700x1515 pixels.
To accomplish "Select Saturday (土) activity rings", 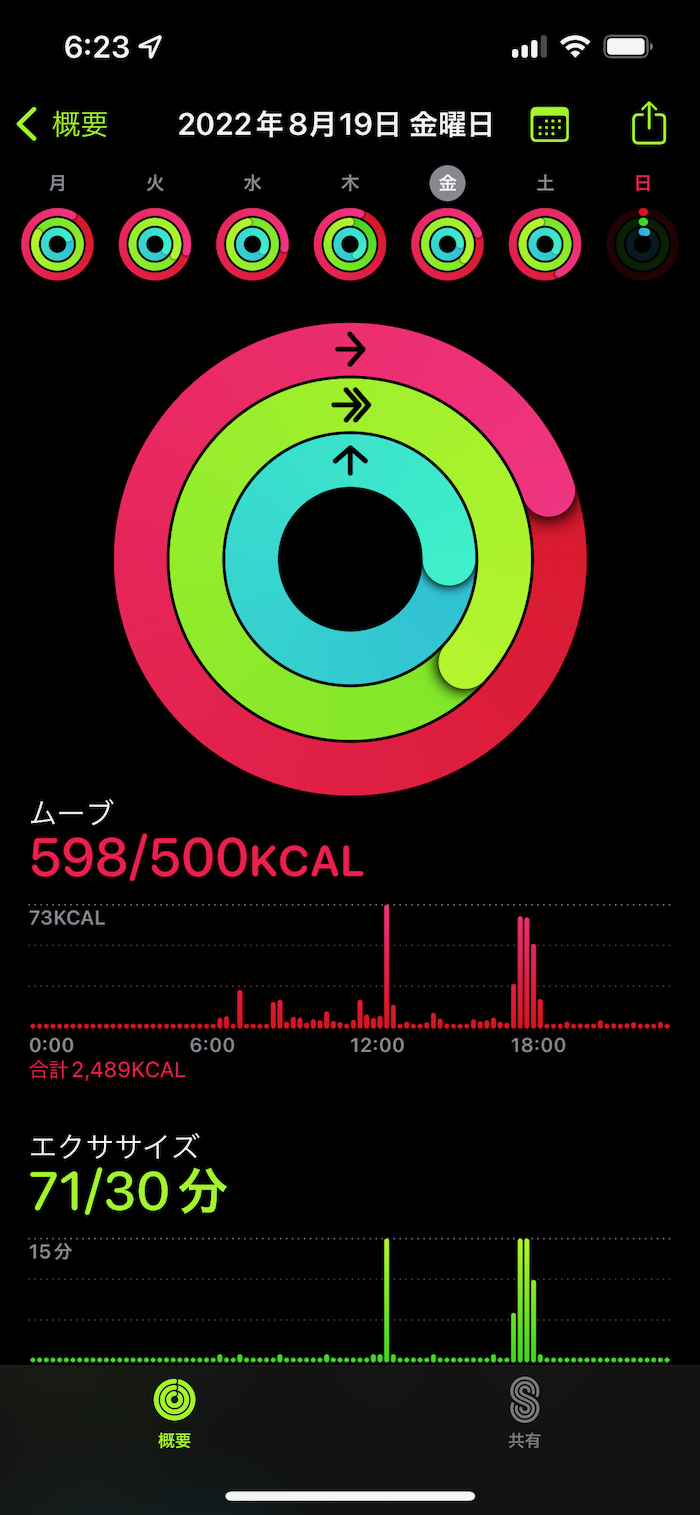I will (x=545, y=243).
